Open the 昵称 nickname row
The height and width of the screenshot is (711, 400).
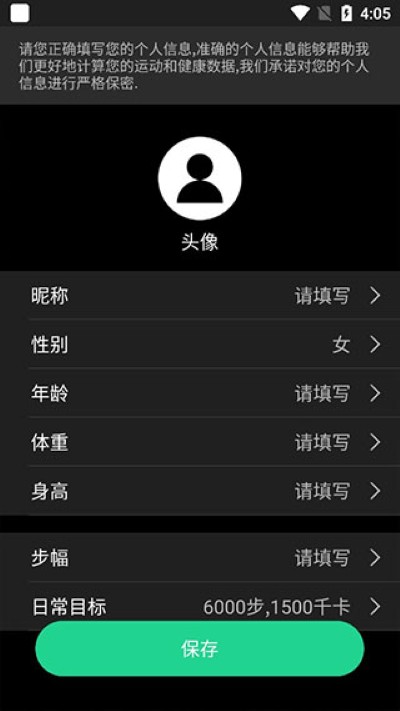pyautogui.click(x=200, y=296)
